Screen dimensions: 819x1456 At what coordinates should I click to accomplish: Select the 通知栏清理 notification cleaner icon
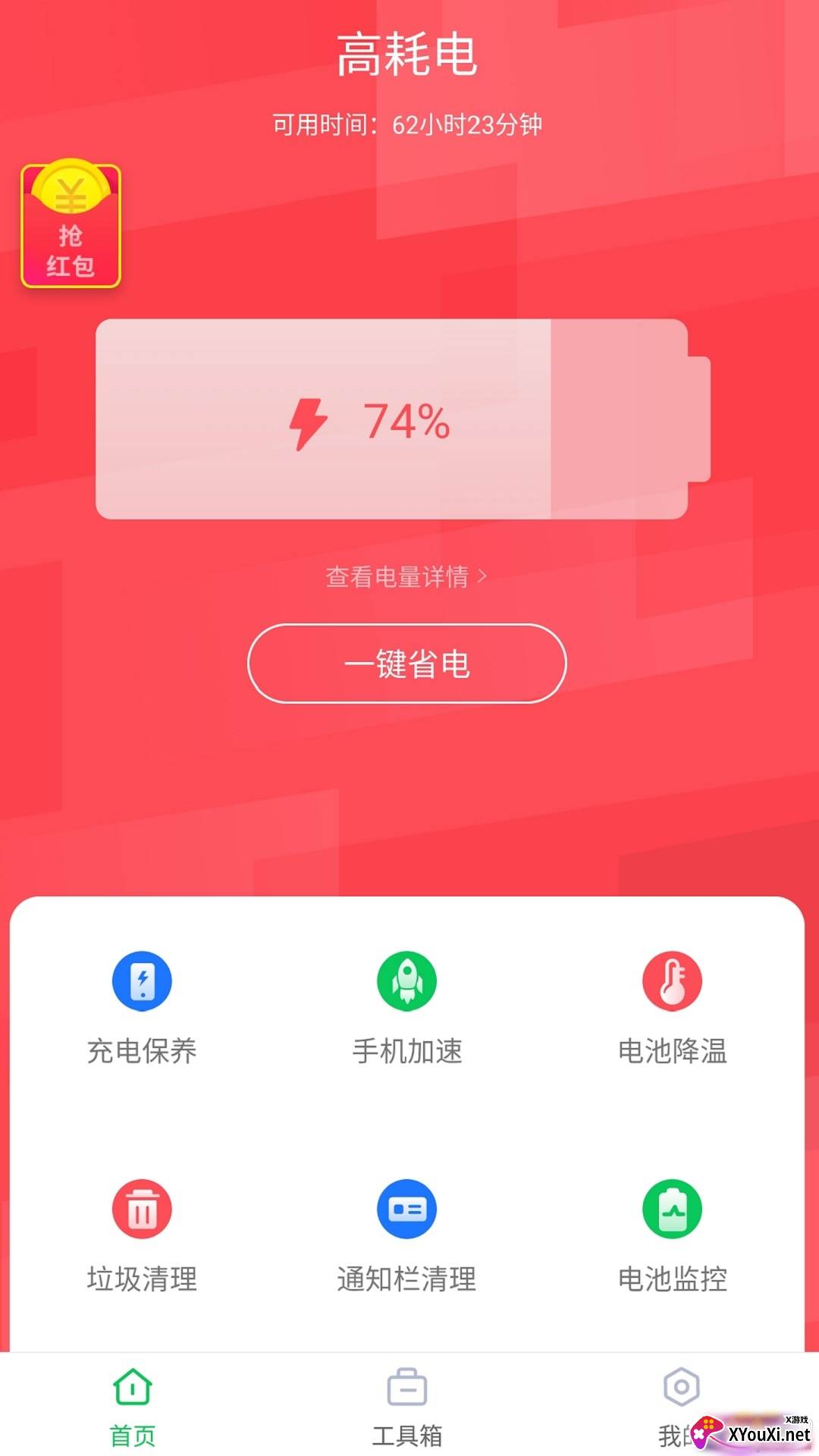pyautogui.click(x=407, y=1207)
